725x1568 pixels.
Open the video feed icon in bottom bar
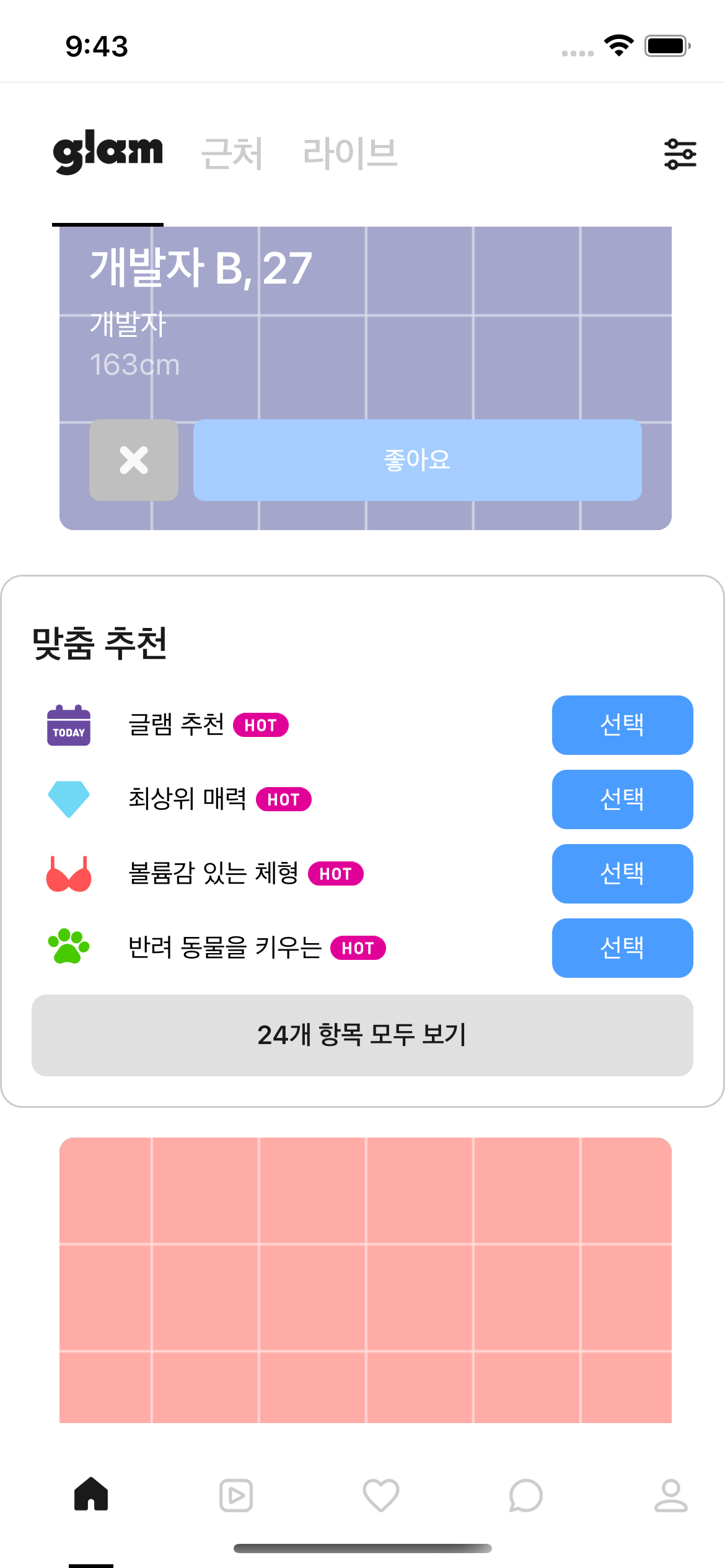235,1496
